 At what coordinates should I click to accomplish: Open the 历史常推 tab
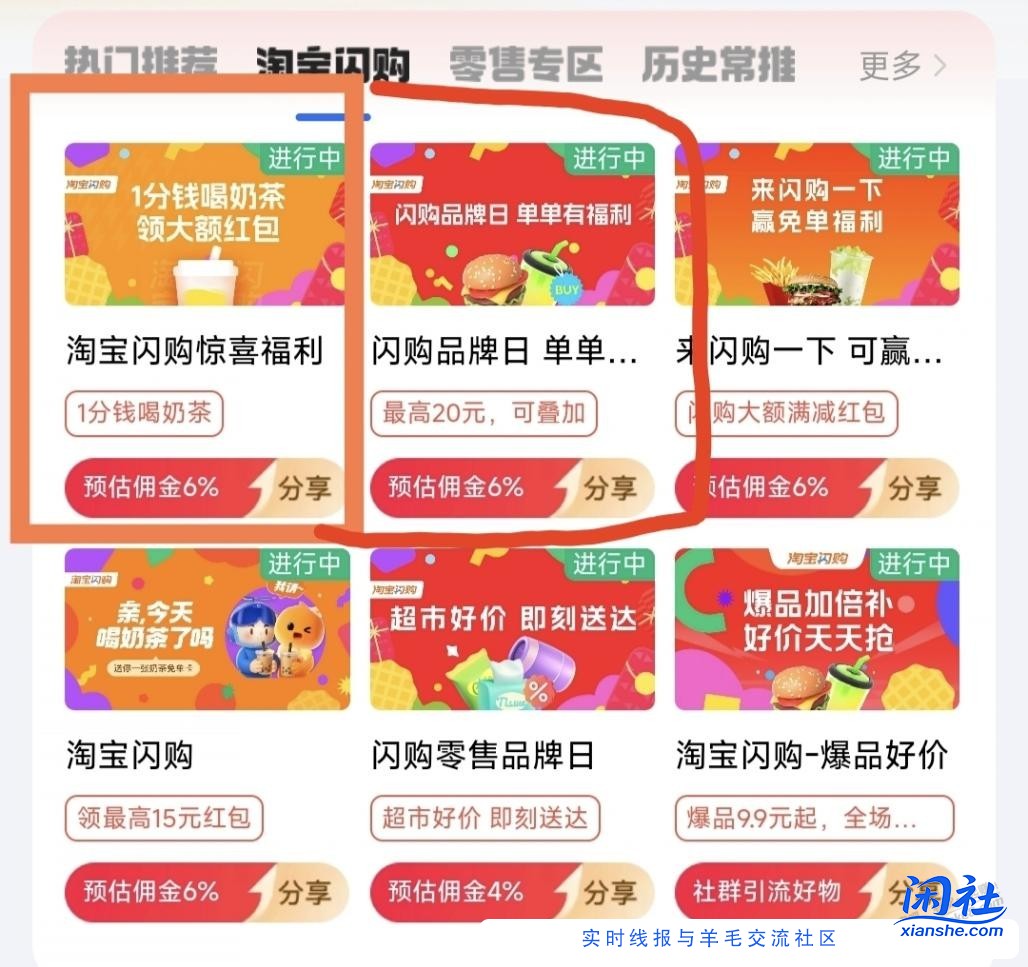718,65
